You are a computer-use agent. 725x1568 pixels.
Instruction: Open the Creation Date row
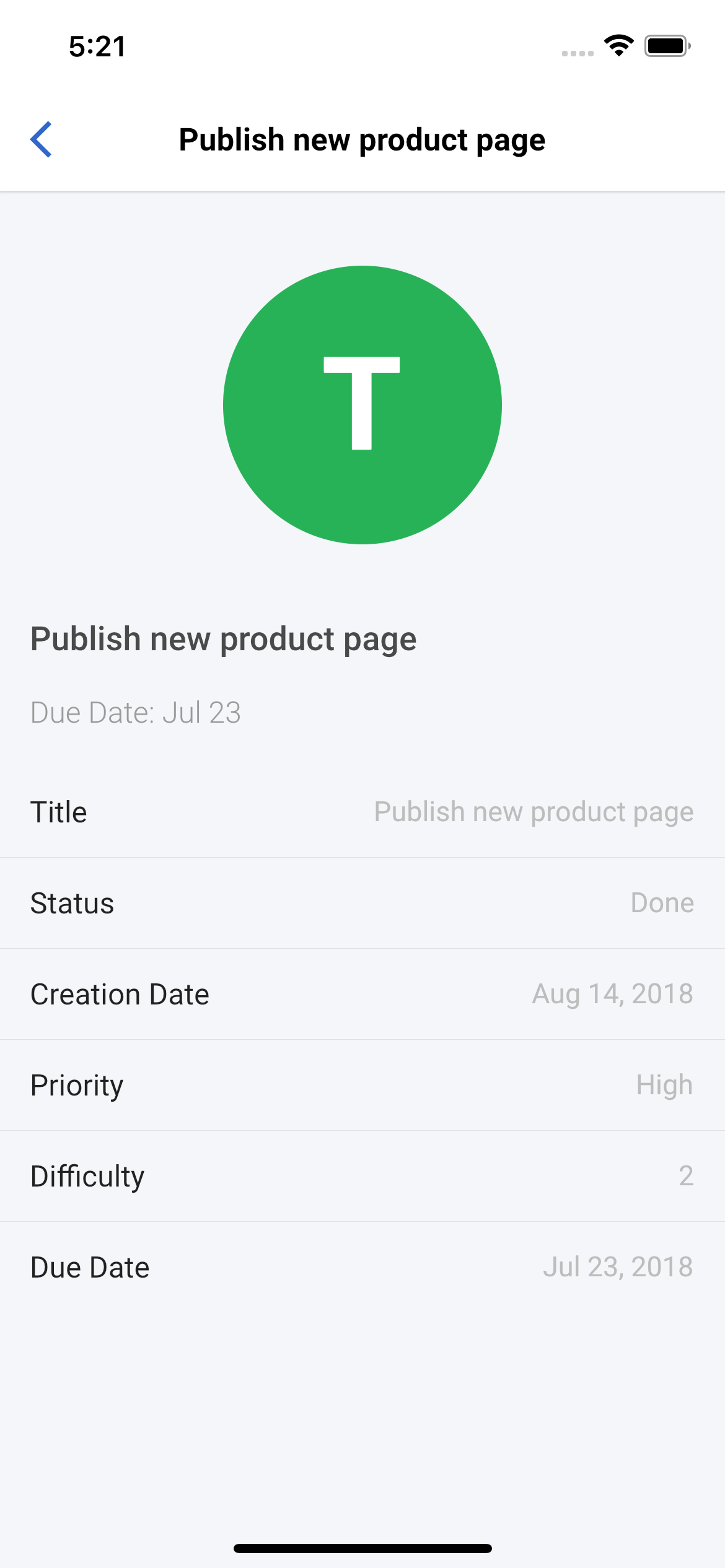point(362,993)
